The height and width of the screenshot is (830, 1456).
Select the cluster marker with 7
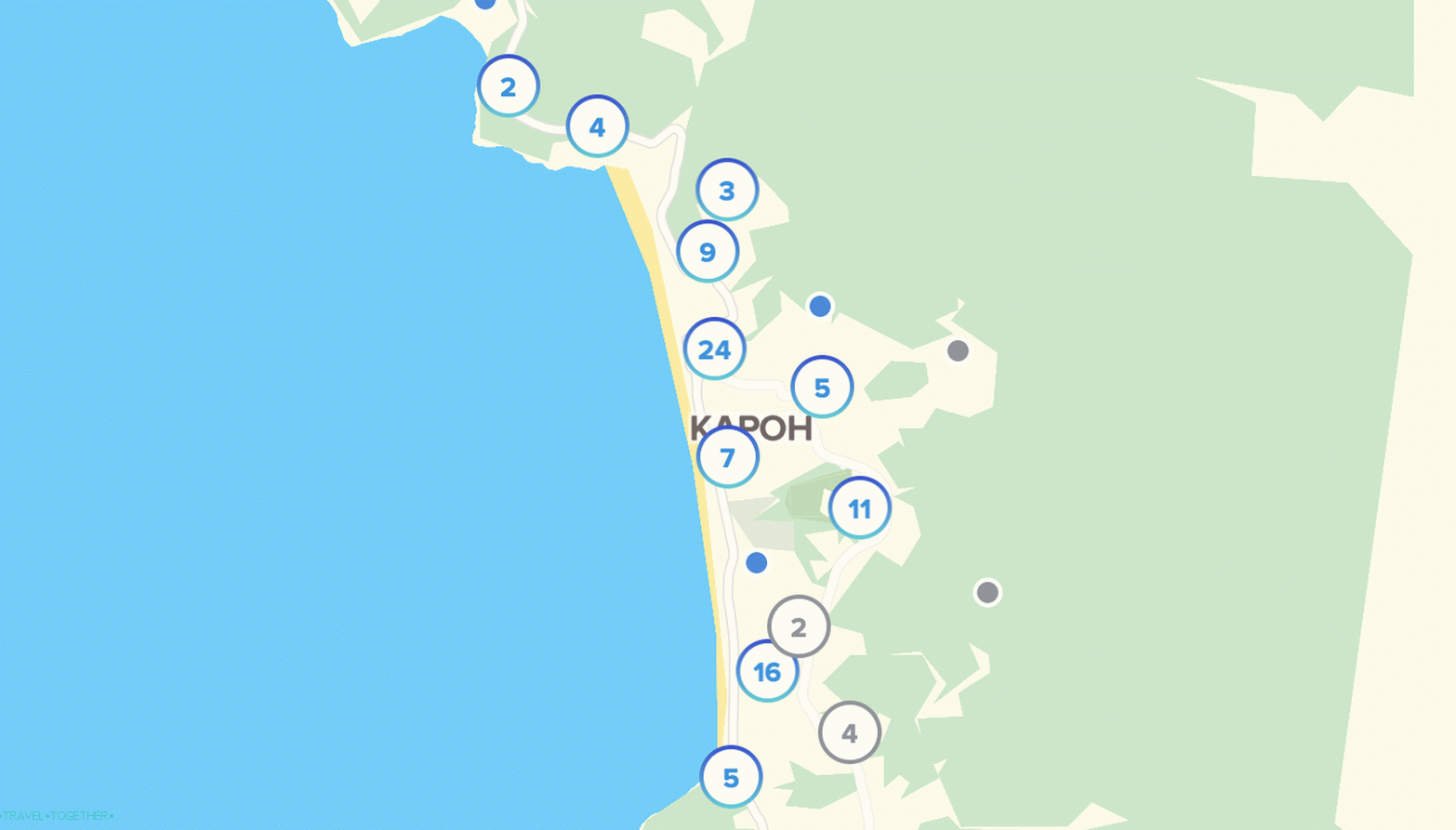pyautogui.click(x=728, y=457)
